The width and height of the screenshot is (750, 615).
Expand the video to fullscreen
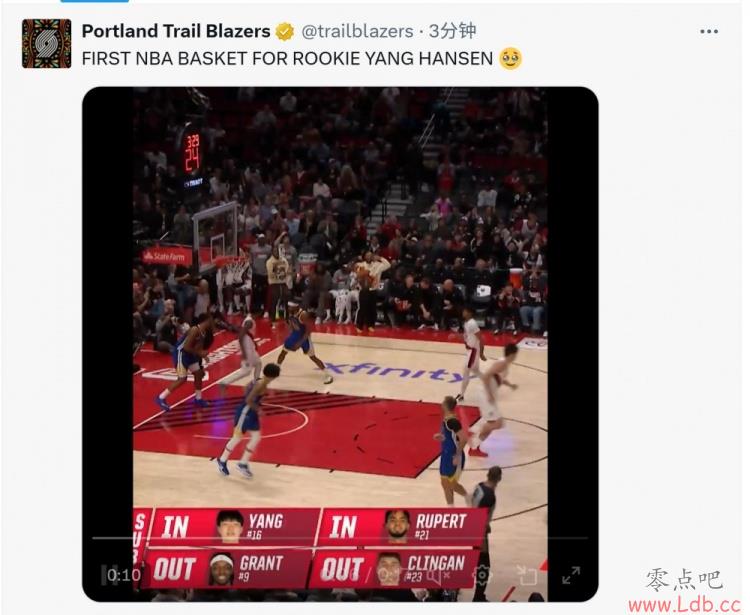[571, 575]
